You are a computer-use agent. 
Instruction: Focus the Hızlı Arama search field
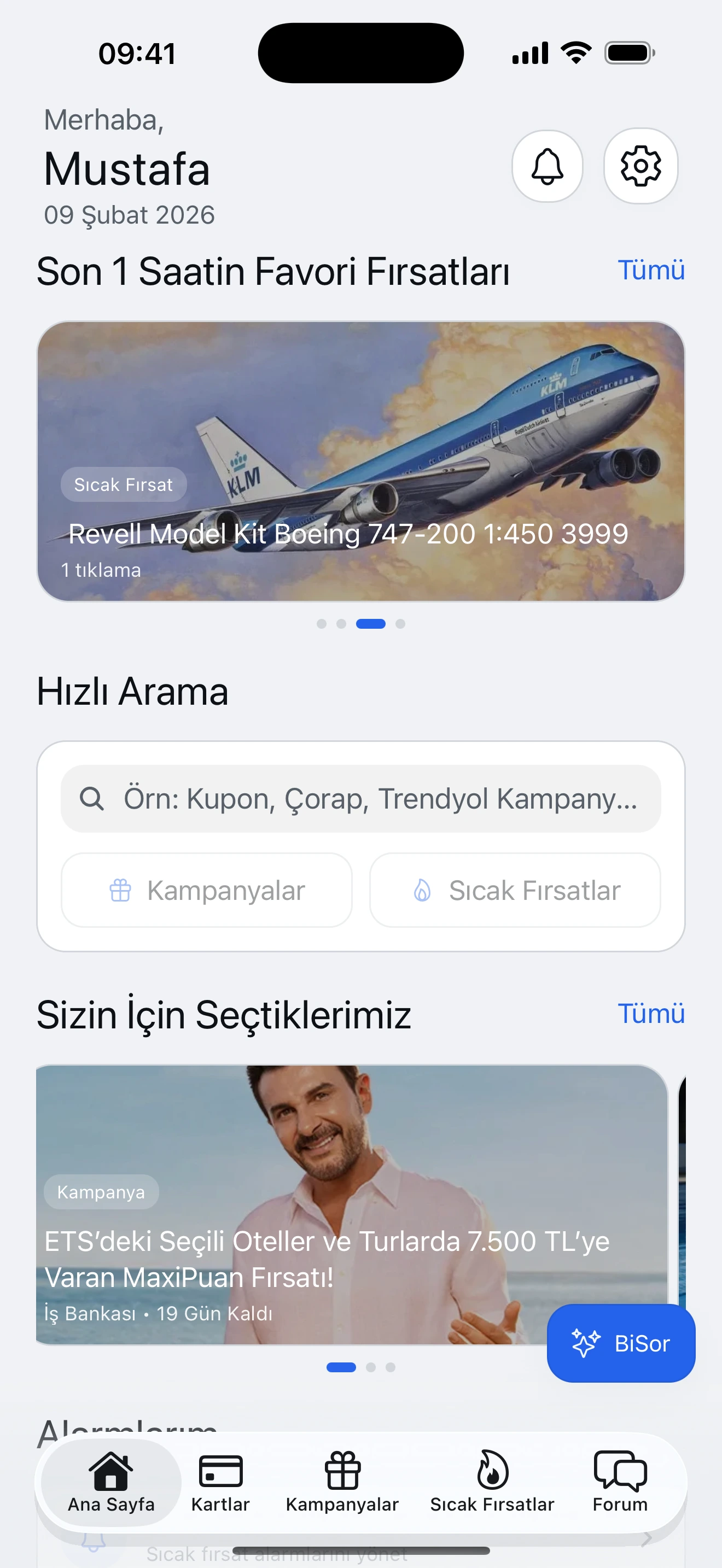[x=360, y=799]
